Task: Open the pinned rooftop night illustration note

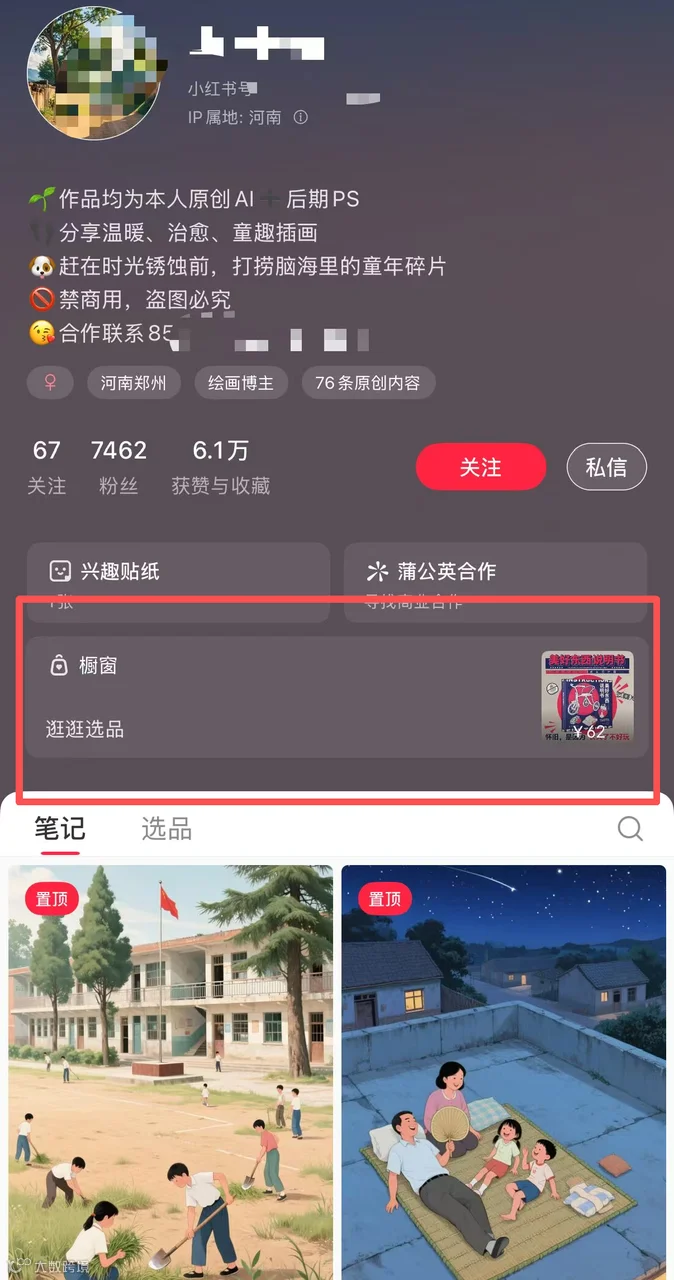Action: 504,1072
